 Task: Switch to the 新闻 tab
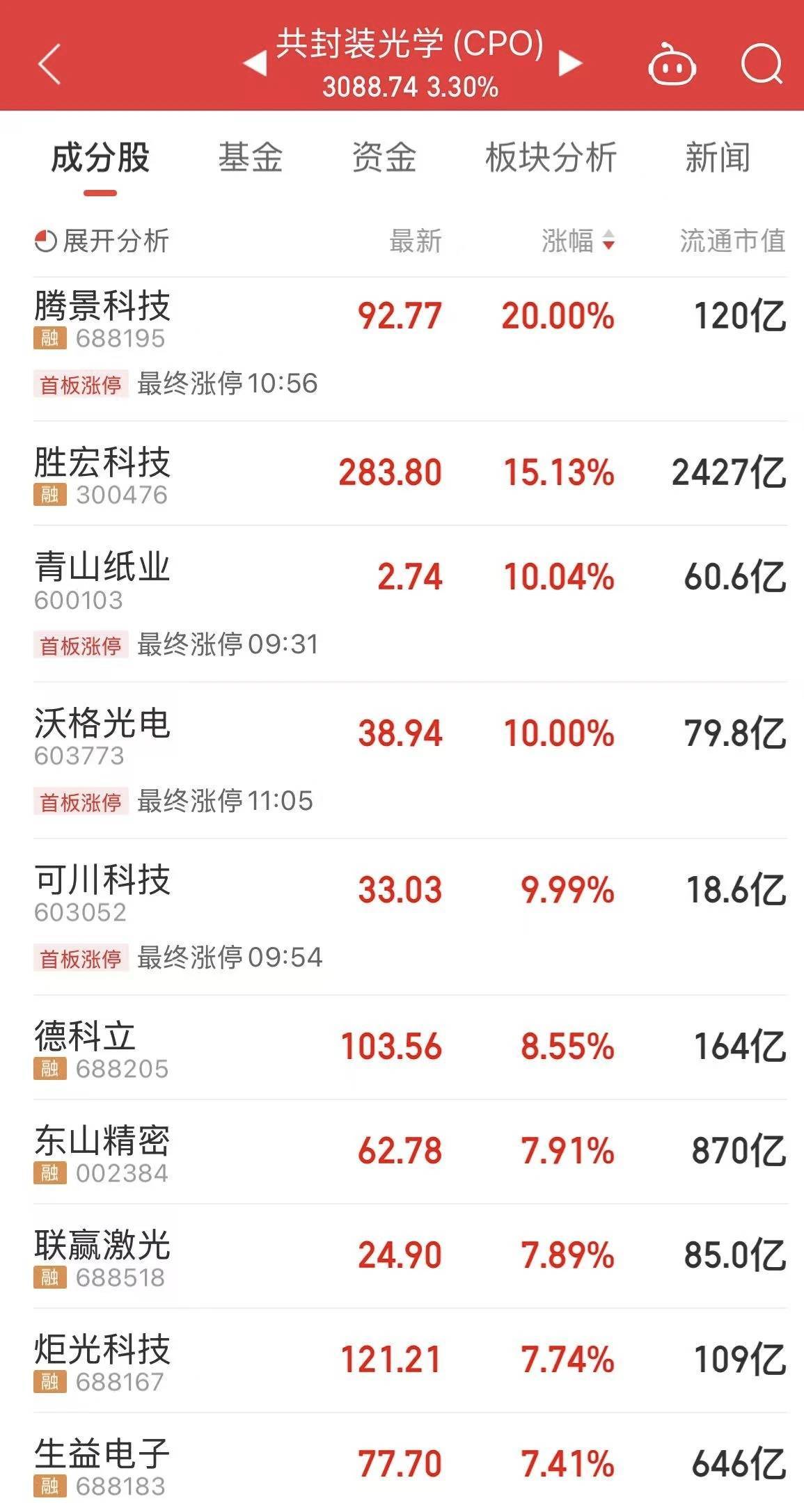[x=718, y=157]
